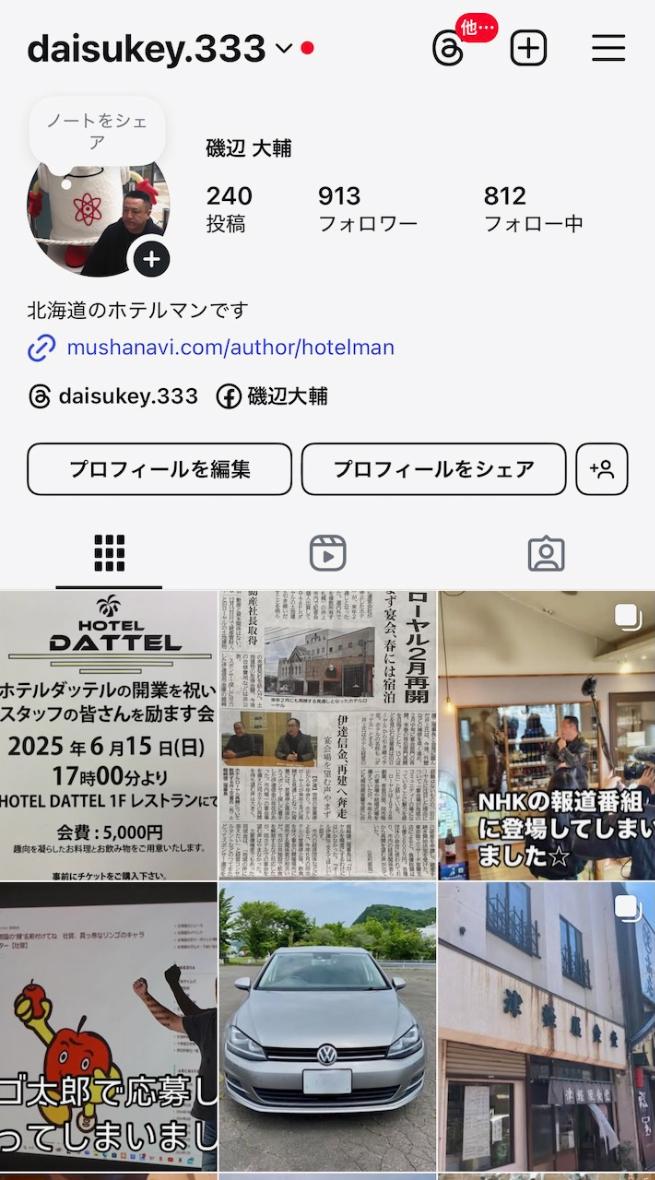Tap プロフィールを編集 button

pos(159,469)
